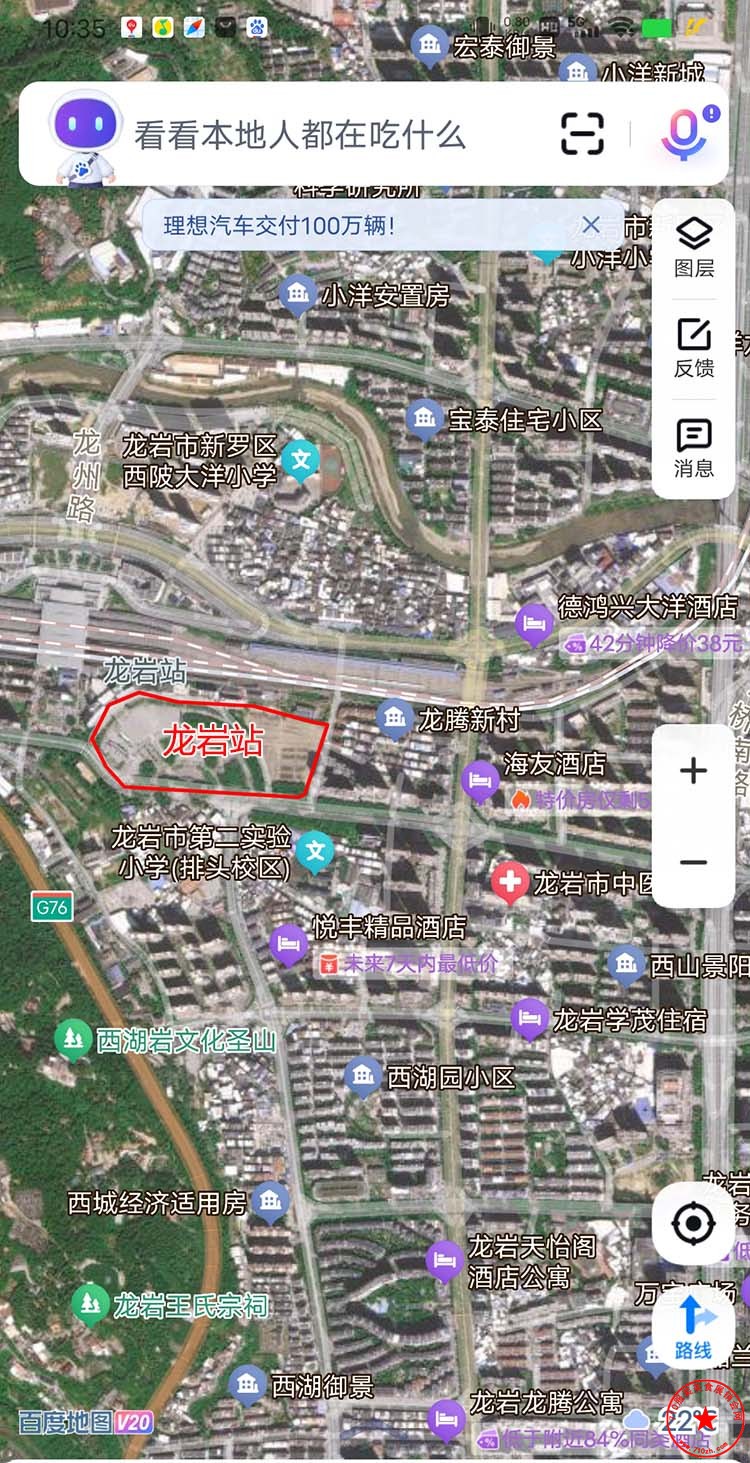This screenshot has height=1463, width=750.
Task: Start voice search with the microphone
Action: (684, 133)
